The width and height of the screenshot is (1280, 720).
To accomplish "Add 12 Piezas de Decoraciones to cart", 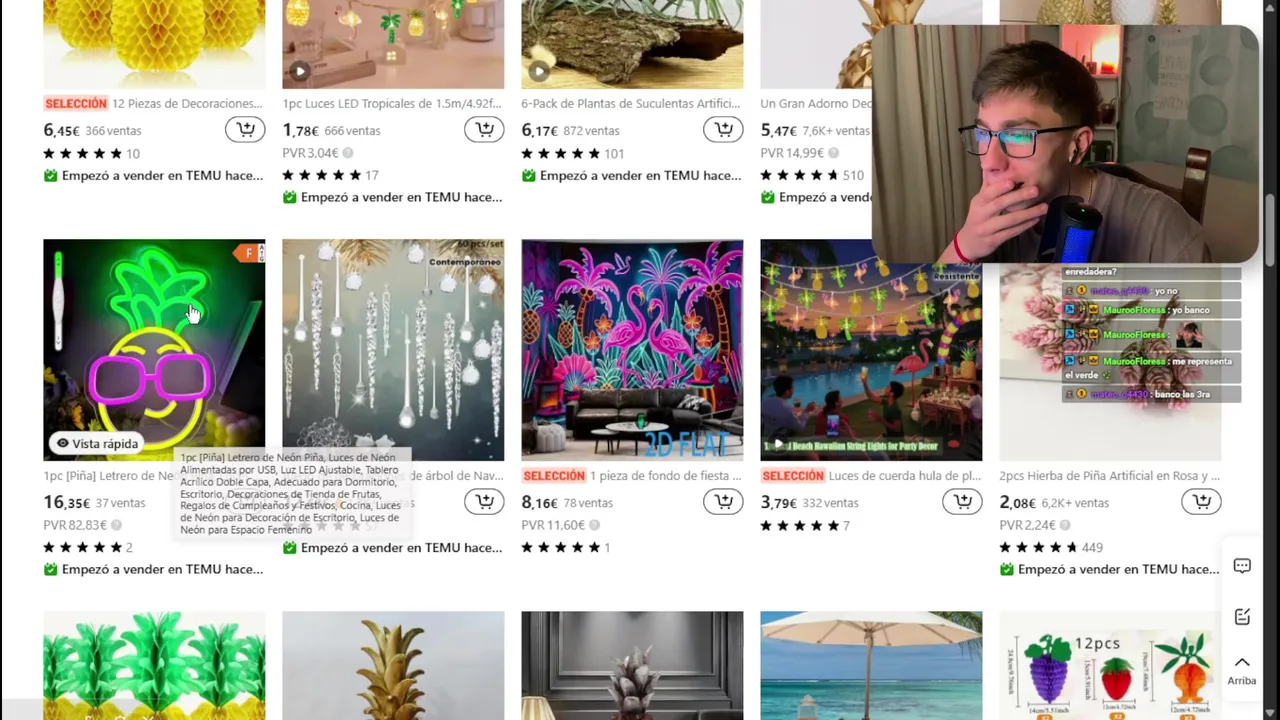I will tap(245, 129).
